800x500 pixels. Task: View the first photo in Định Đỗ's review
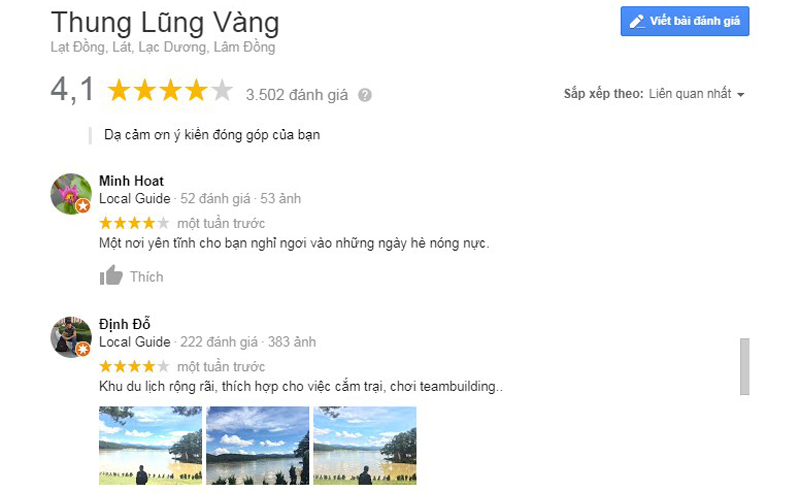coord(150,445)
